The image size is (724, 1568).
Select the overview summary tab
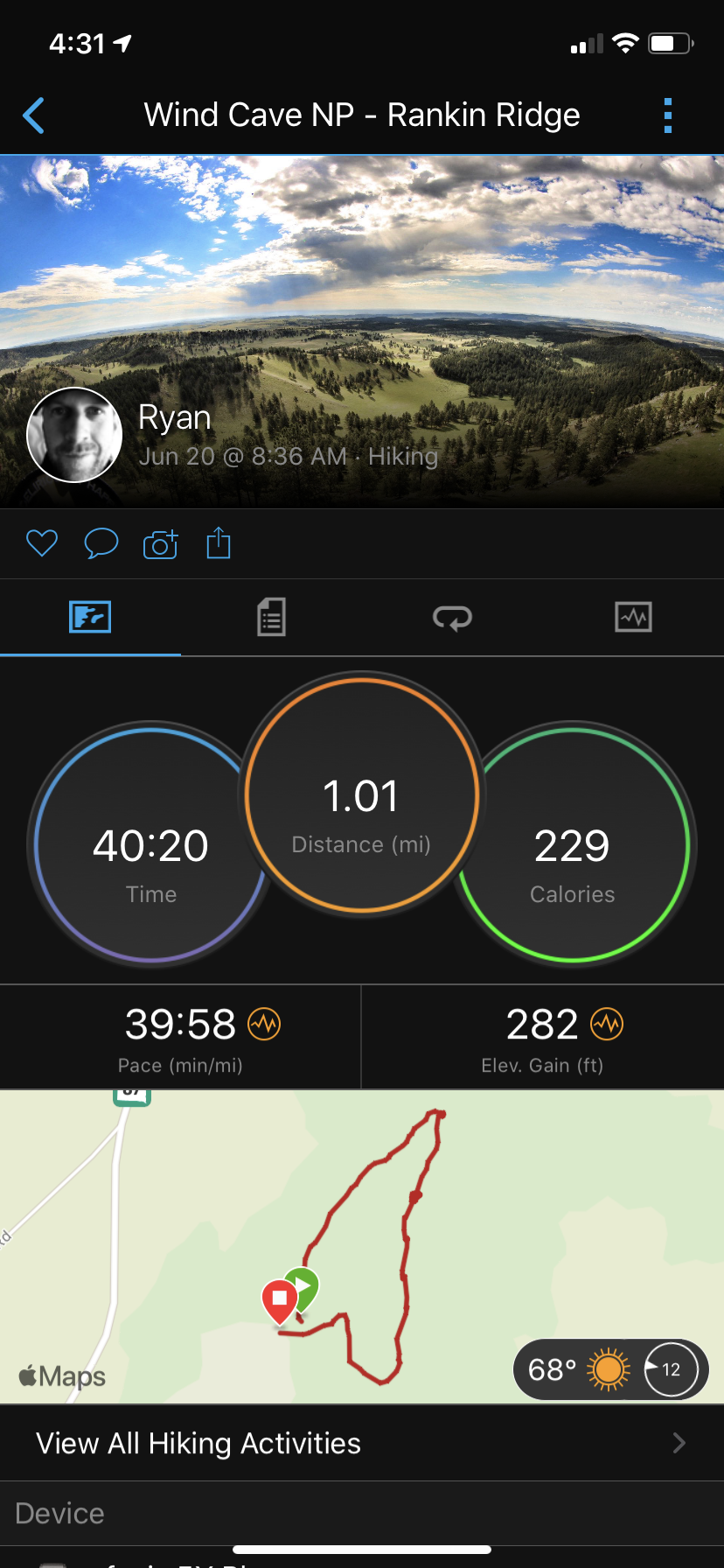tap(90, 618)
